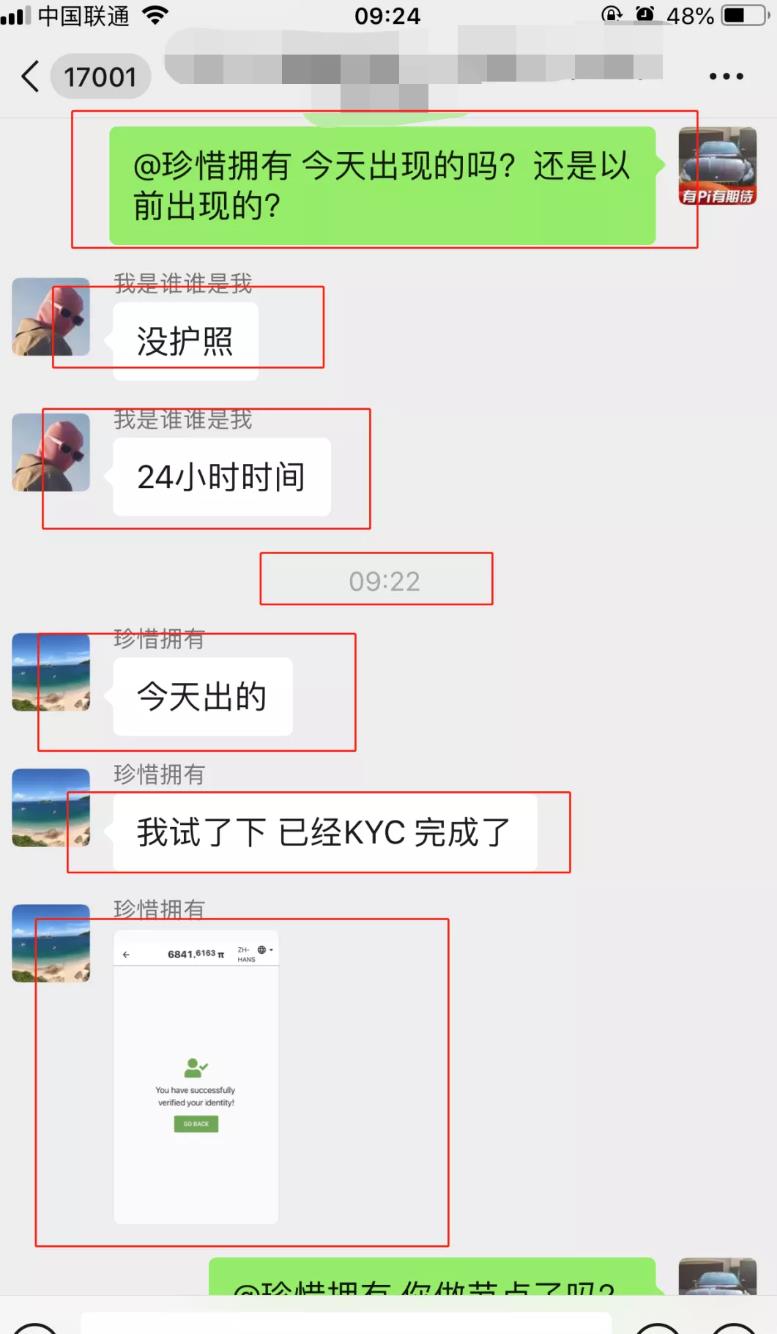Open profile avatar beside 24小时时间 message
The width and height of the screenshot is (777, 1334).
(51, 452)
